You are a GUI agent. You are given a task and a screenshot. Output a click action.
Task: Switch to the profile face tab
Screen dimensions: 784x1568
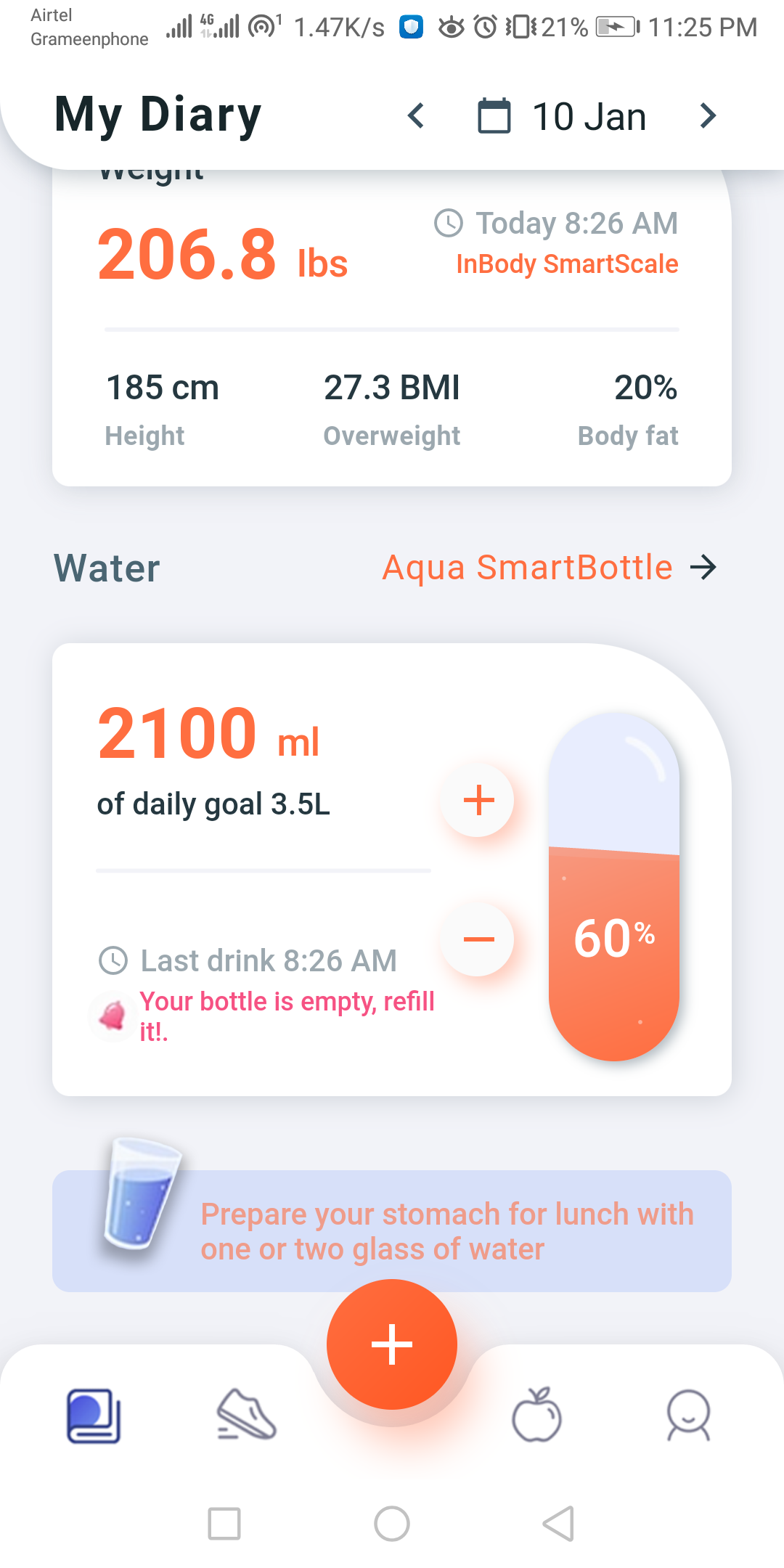point(688,1416)
